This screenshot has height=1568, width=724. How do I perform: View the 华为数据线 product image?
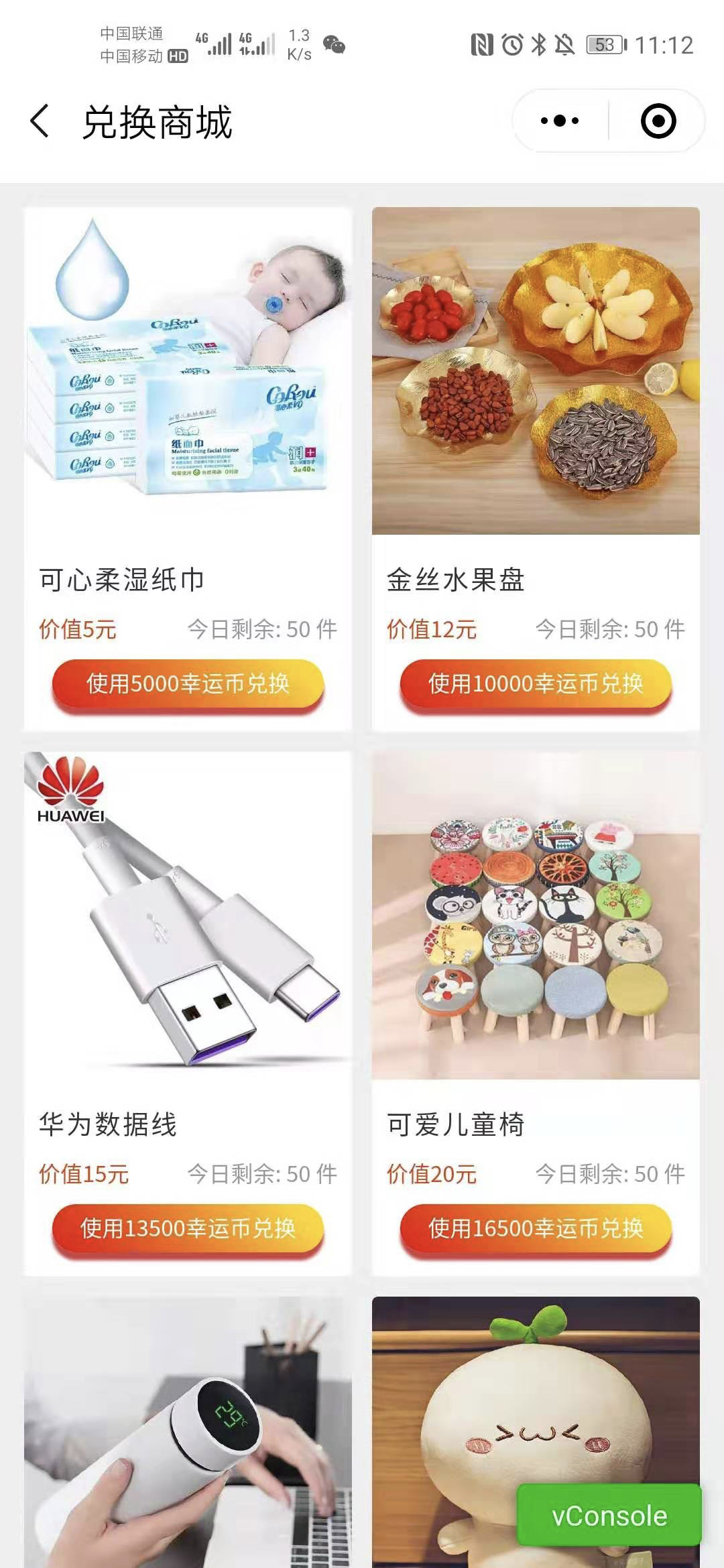pyautogui.click(x=188, y=915)
